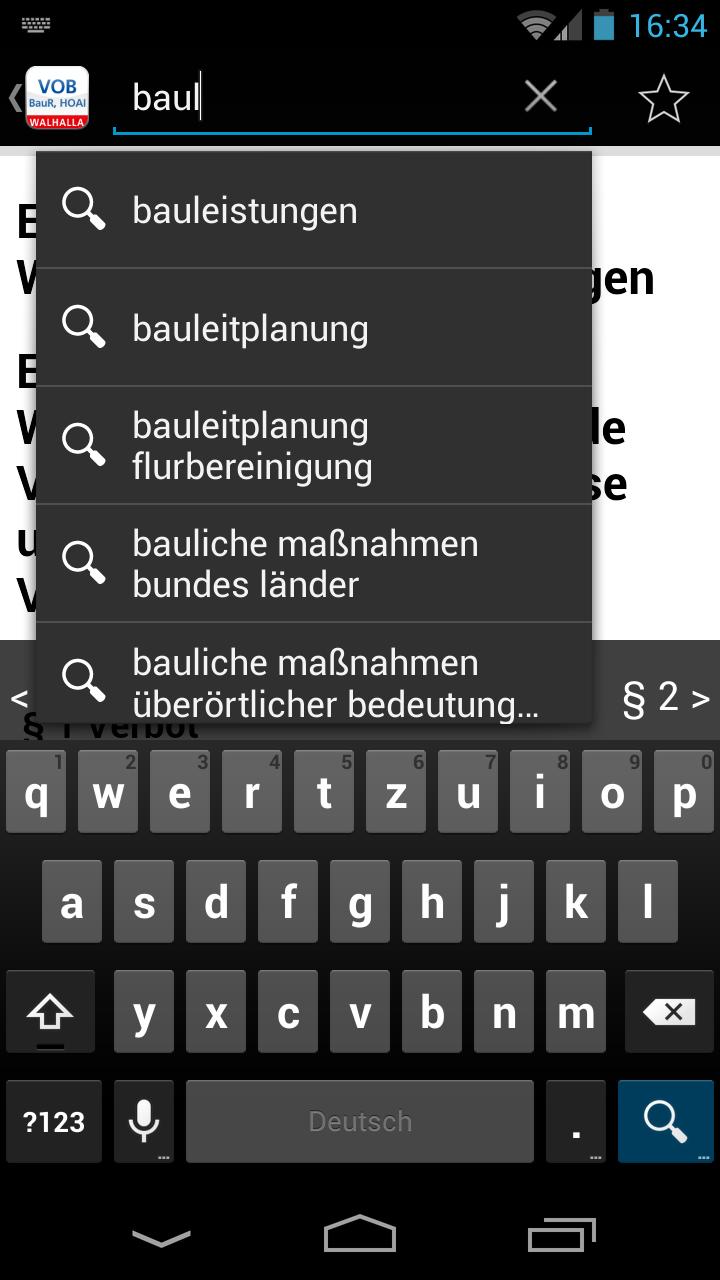Choose the suggestion "bauleitplanung"

314,329
